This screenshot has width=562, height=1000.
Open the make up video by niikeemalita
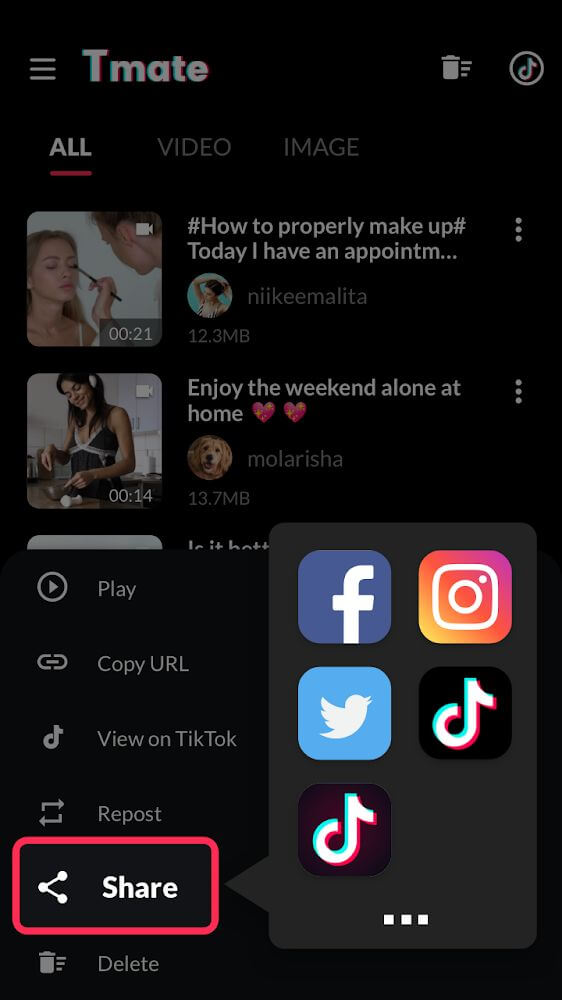(x=94, y=279)
